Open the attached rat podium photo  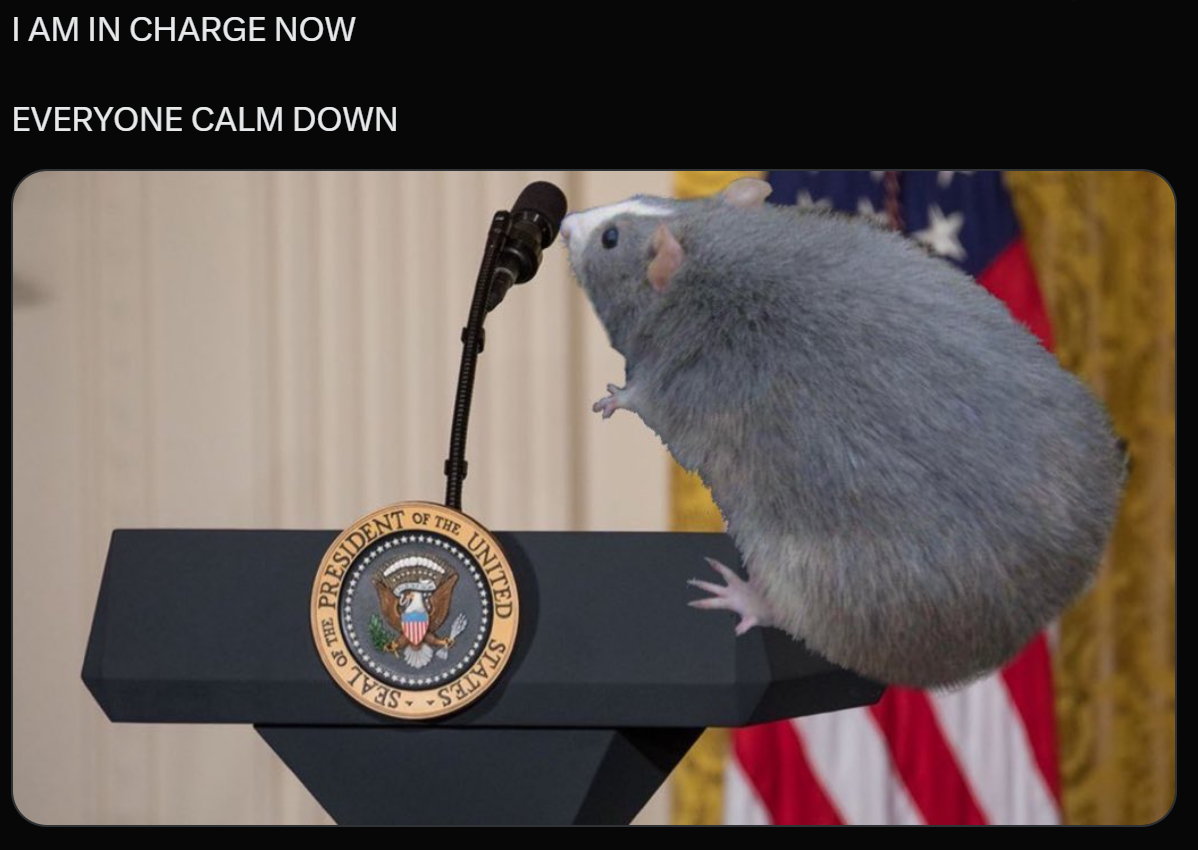(594, 497)
